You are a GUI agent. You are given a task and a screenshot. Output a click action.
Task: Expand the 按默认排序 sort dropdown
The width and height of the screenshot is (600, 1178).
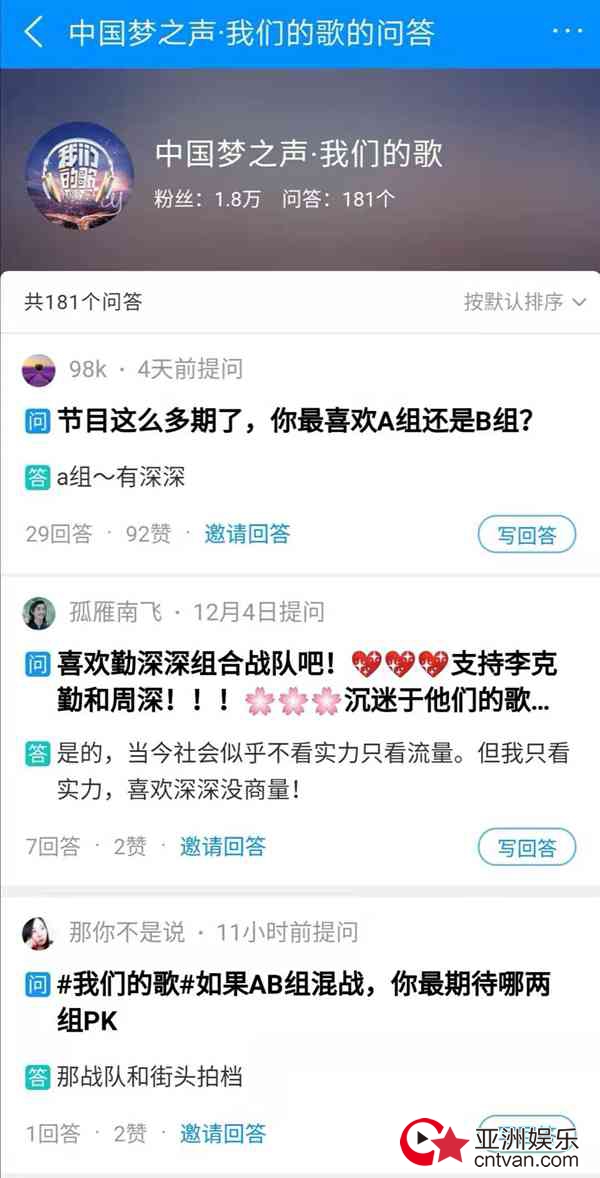524,302
